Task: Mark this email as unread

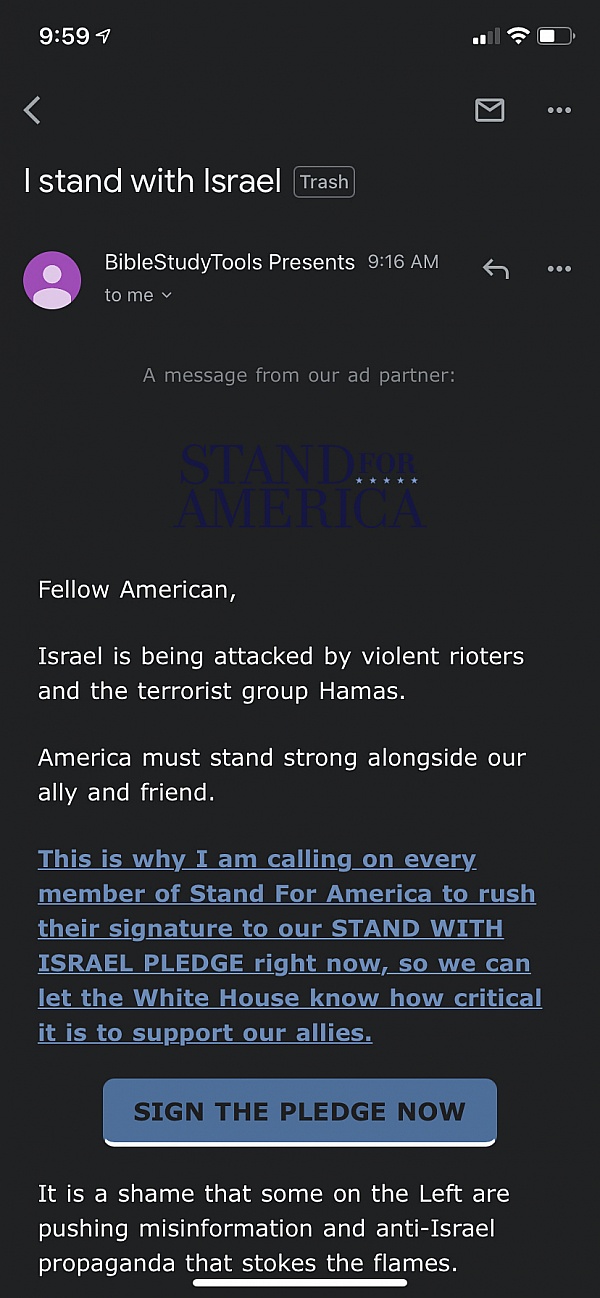Action: [489, 110]
